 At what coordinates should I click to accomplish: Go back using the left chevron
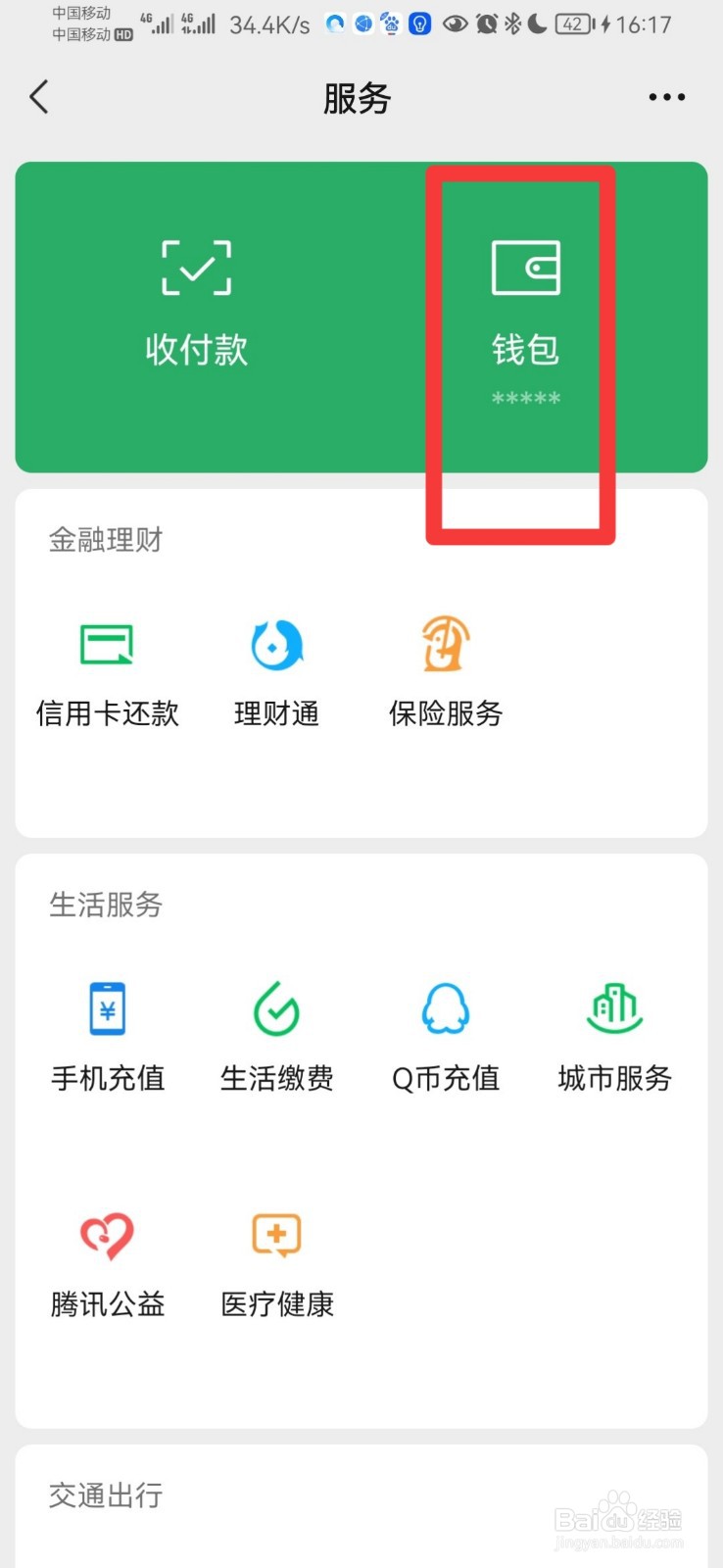tap(39, 97)
